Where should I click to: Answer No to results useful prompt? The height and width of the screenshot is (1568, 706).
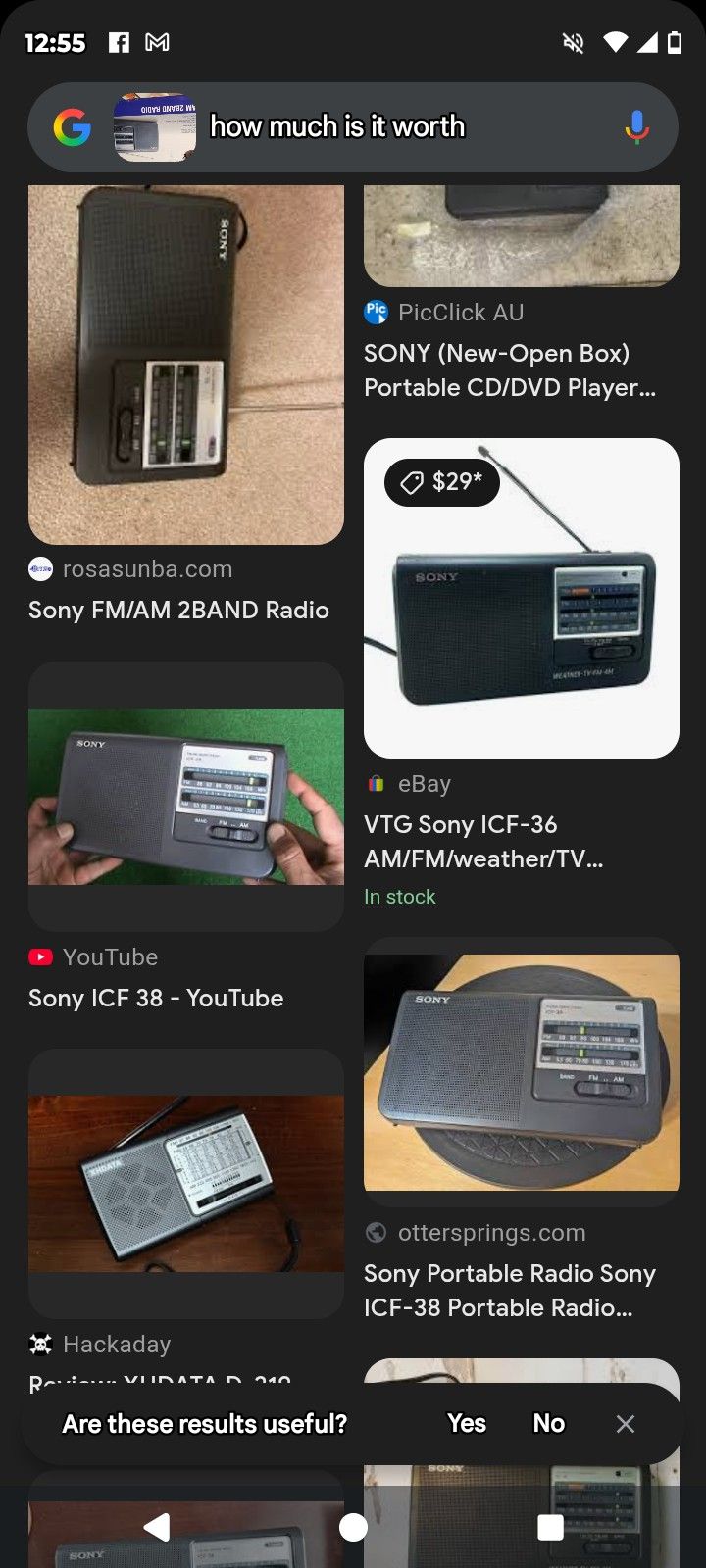548,1423
